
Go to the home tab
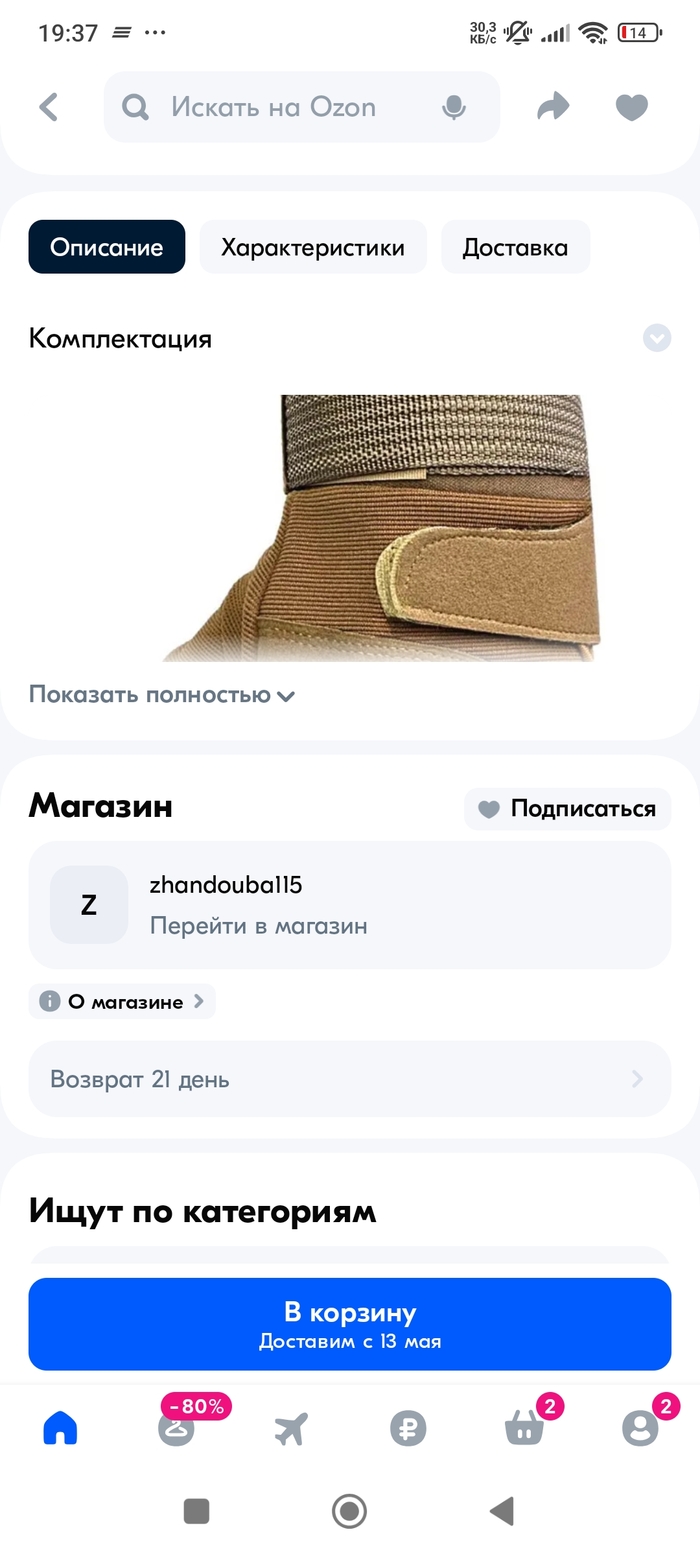(60, 1429)
